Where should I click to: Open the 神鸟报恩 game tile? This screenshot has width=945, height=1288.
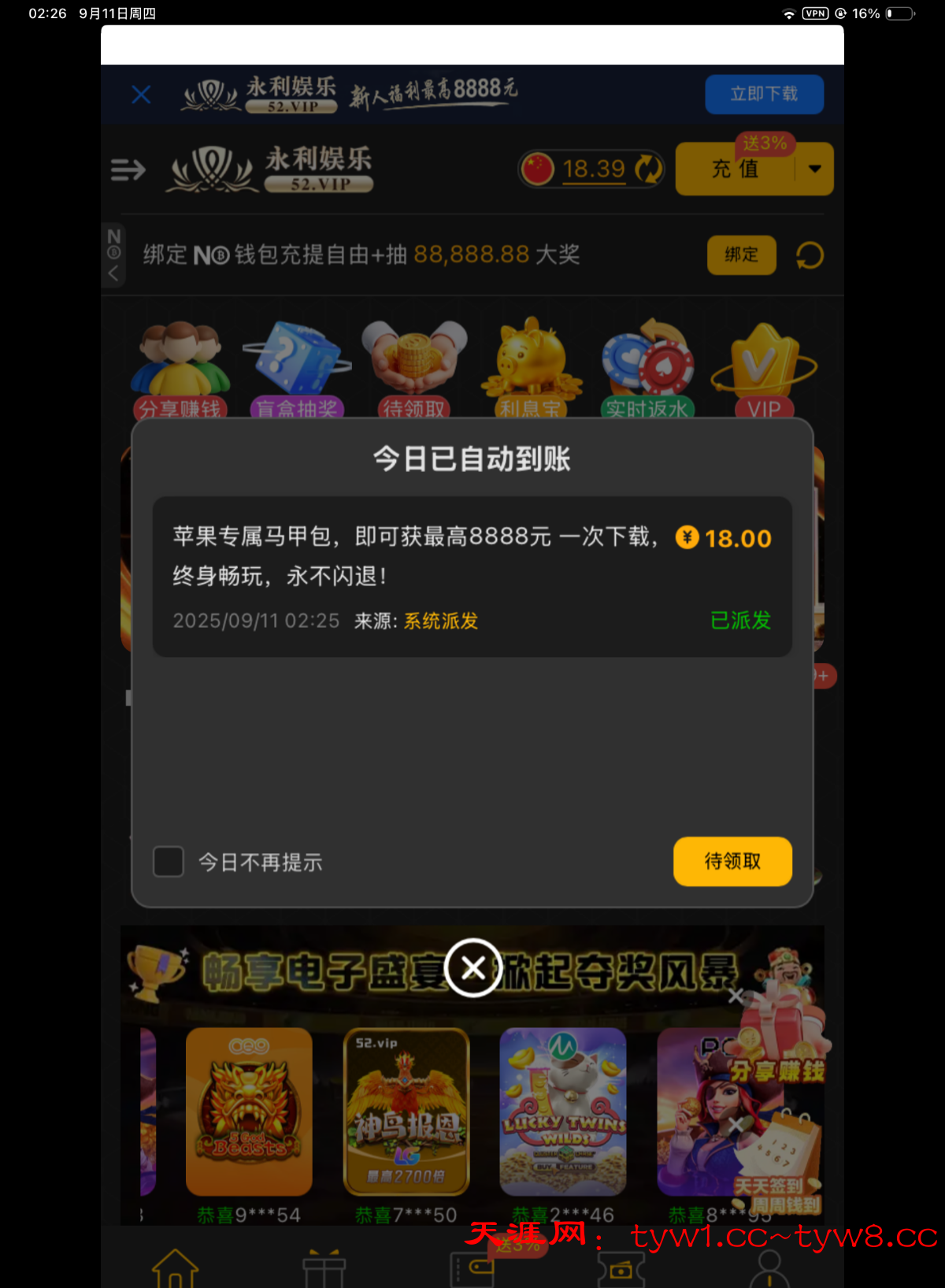pyautogui.click(x=406, y=1111)
